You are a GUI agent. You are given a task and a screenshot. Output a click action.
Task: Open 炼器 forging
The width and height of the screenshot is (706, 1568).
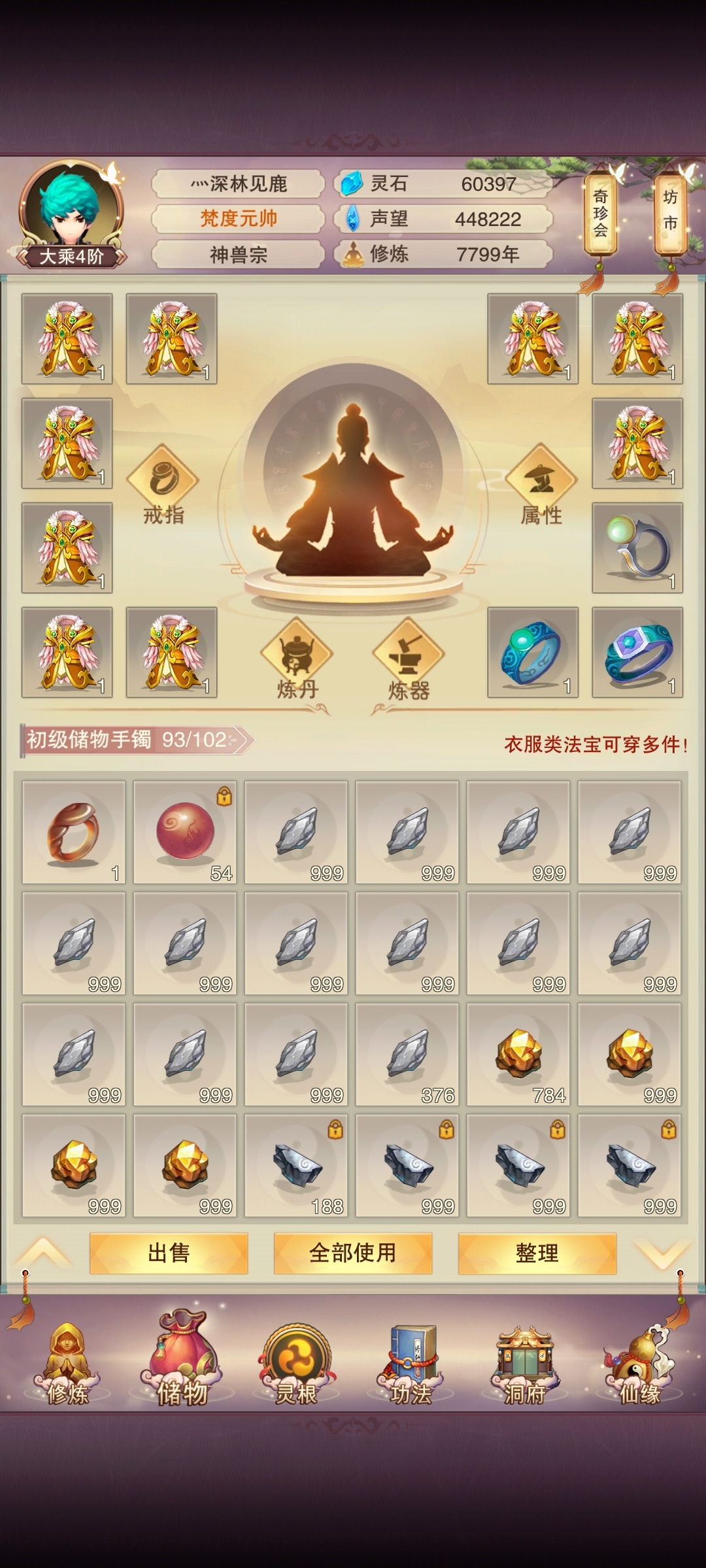[409, 659]
